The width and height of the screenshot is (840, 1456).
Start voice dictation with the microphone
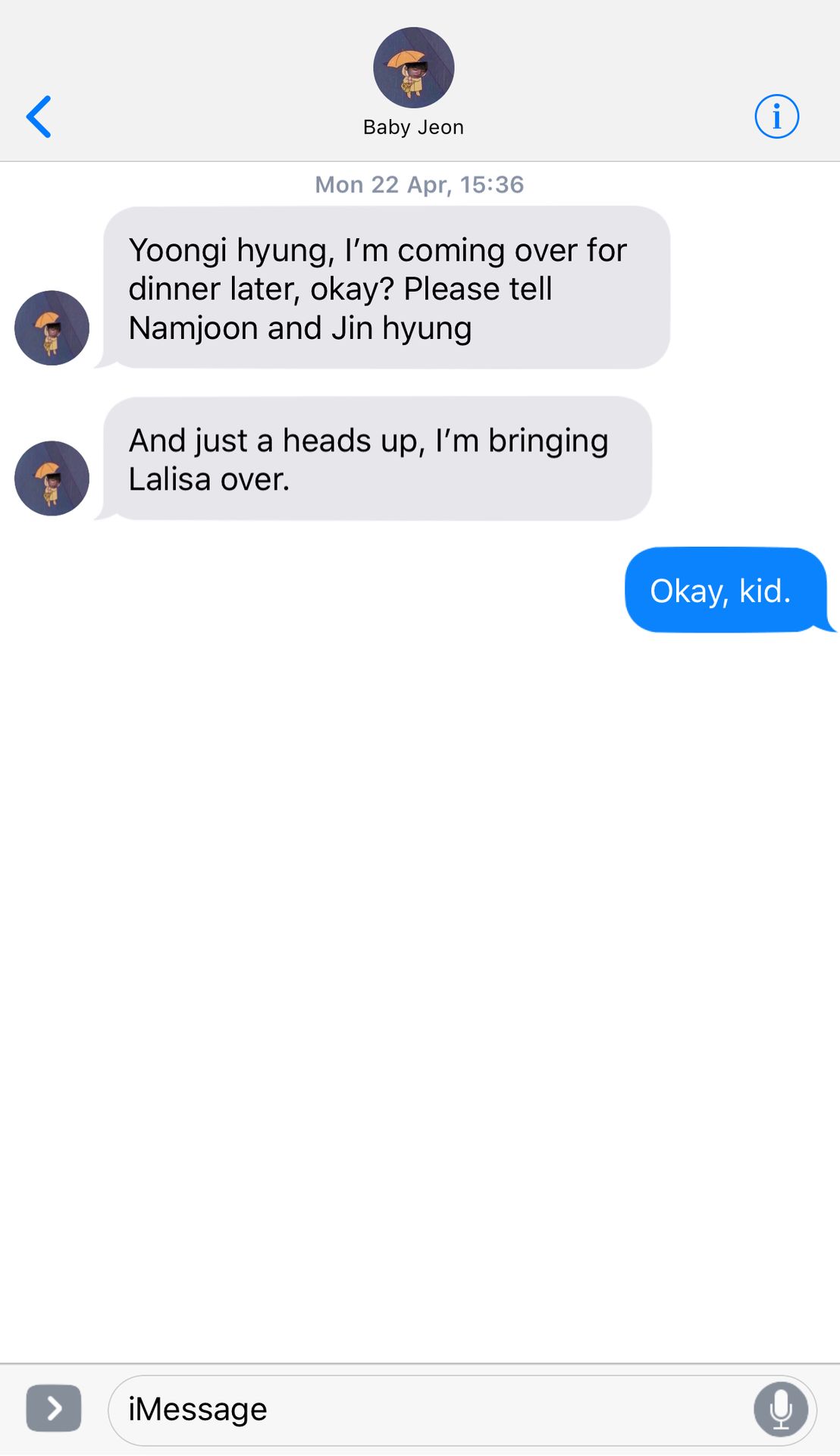[x=781, y=1410]
